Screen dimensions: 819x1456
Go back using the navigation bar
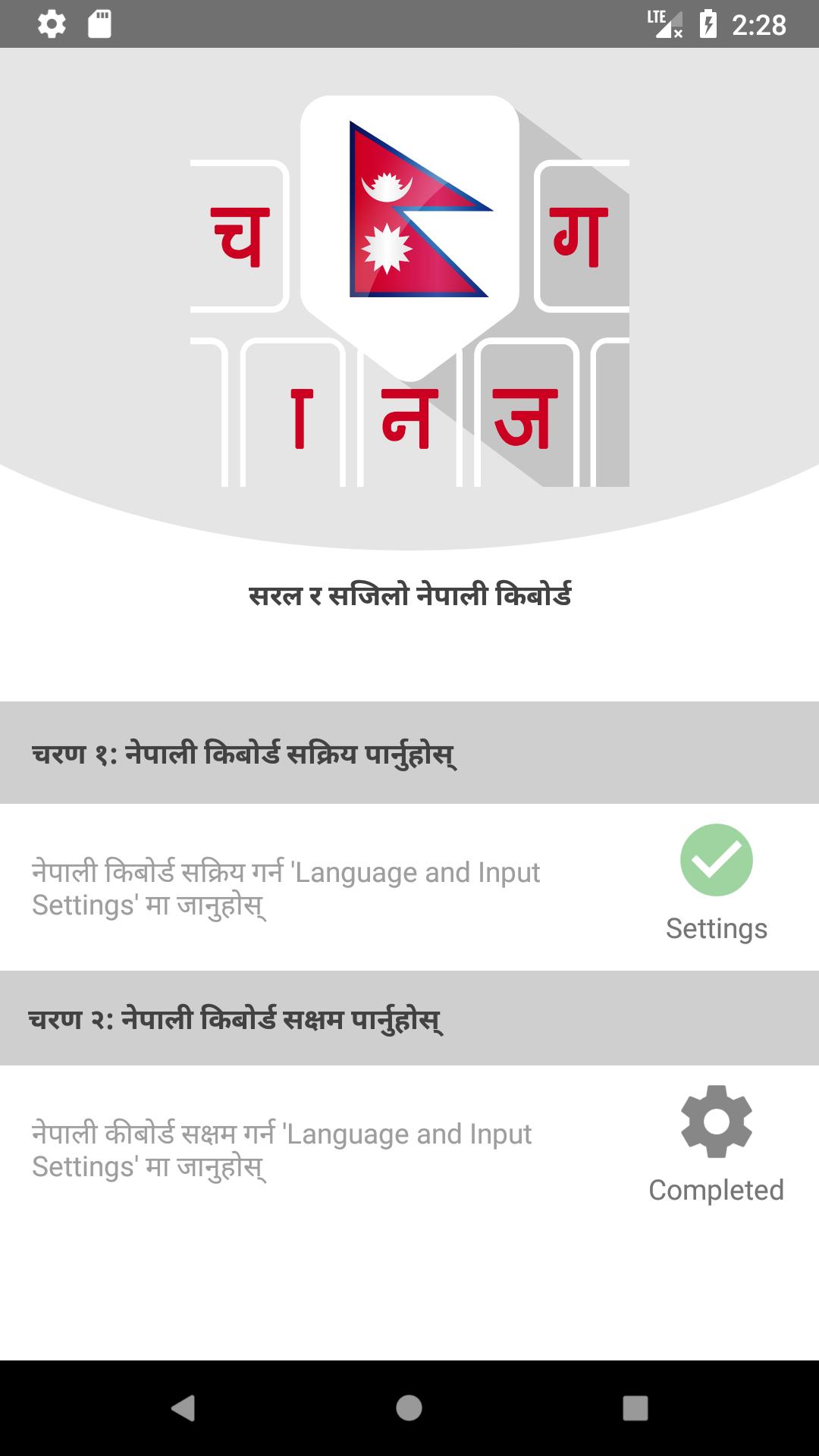[x=183, y=1408]
